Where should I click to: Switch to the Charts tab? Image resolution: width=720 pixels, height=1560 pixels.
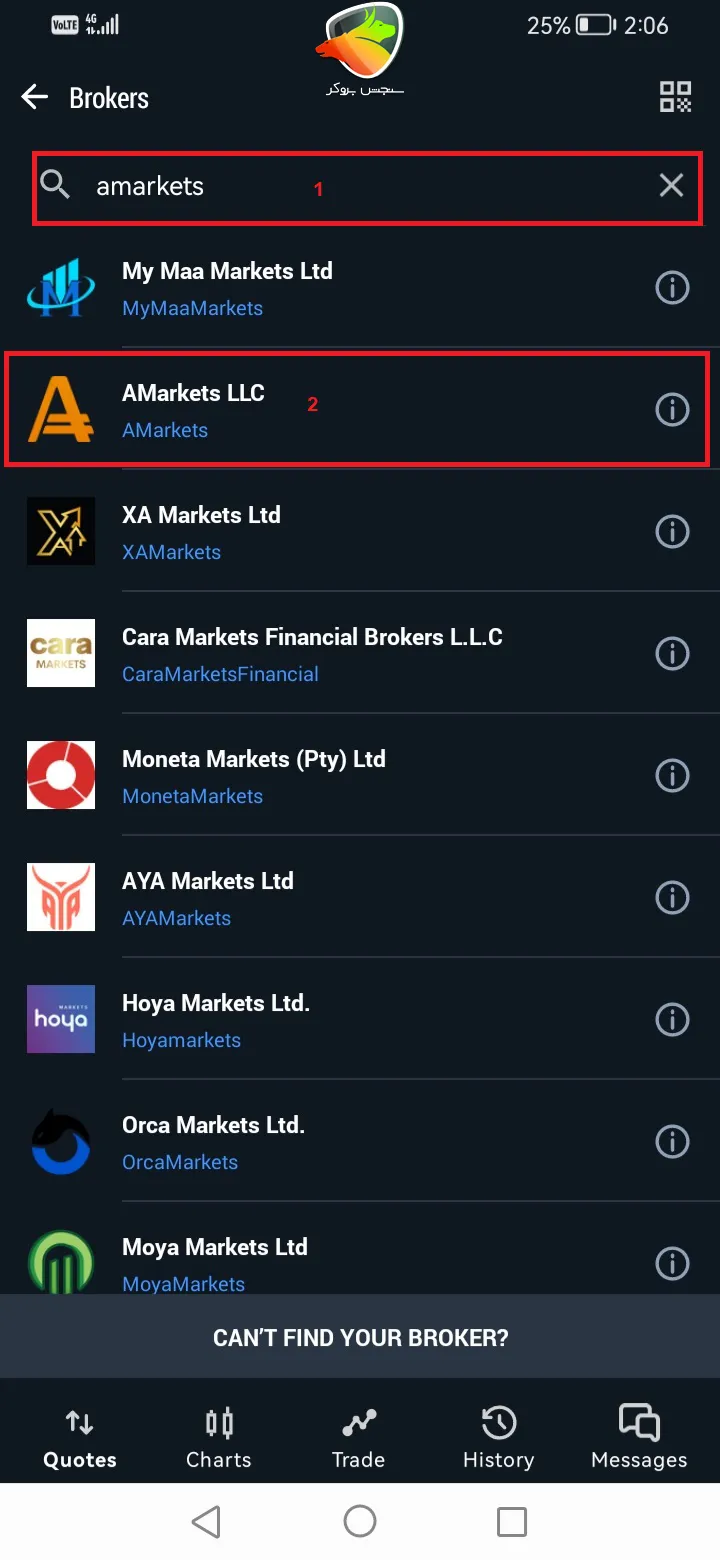coord(218,1436)
